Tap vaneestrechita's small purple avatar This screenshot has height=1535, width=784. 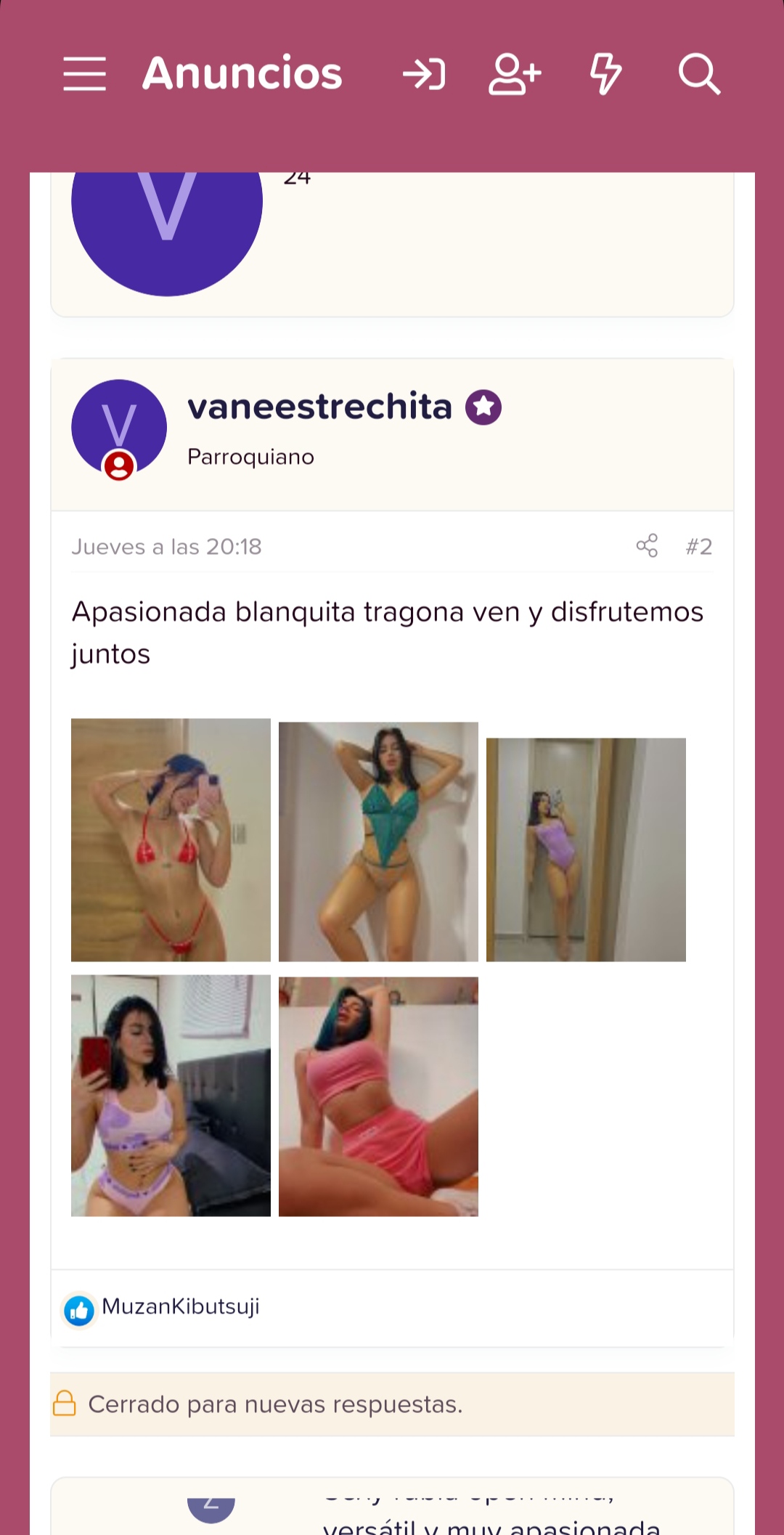119,427
